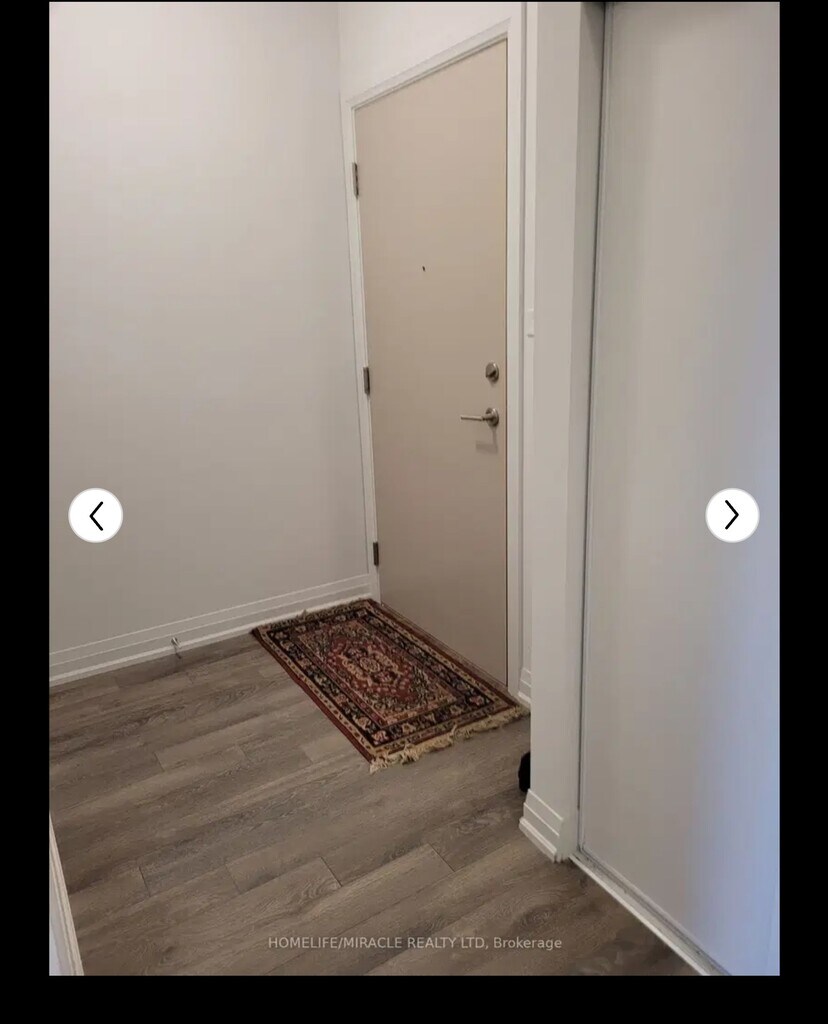828x1024 pixels.
Task: Go to the previous listing photo
Action: [x=96, y=516]
